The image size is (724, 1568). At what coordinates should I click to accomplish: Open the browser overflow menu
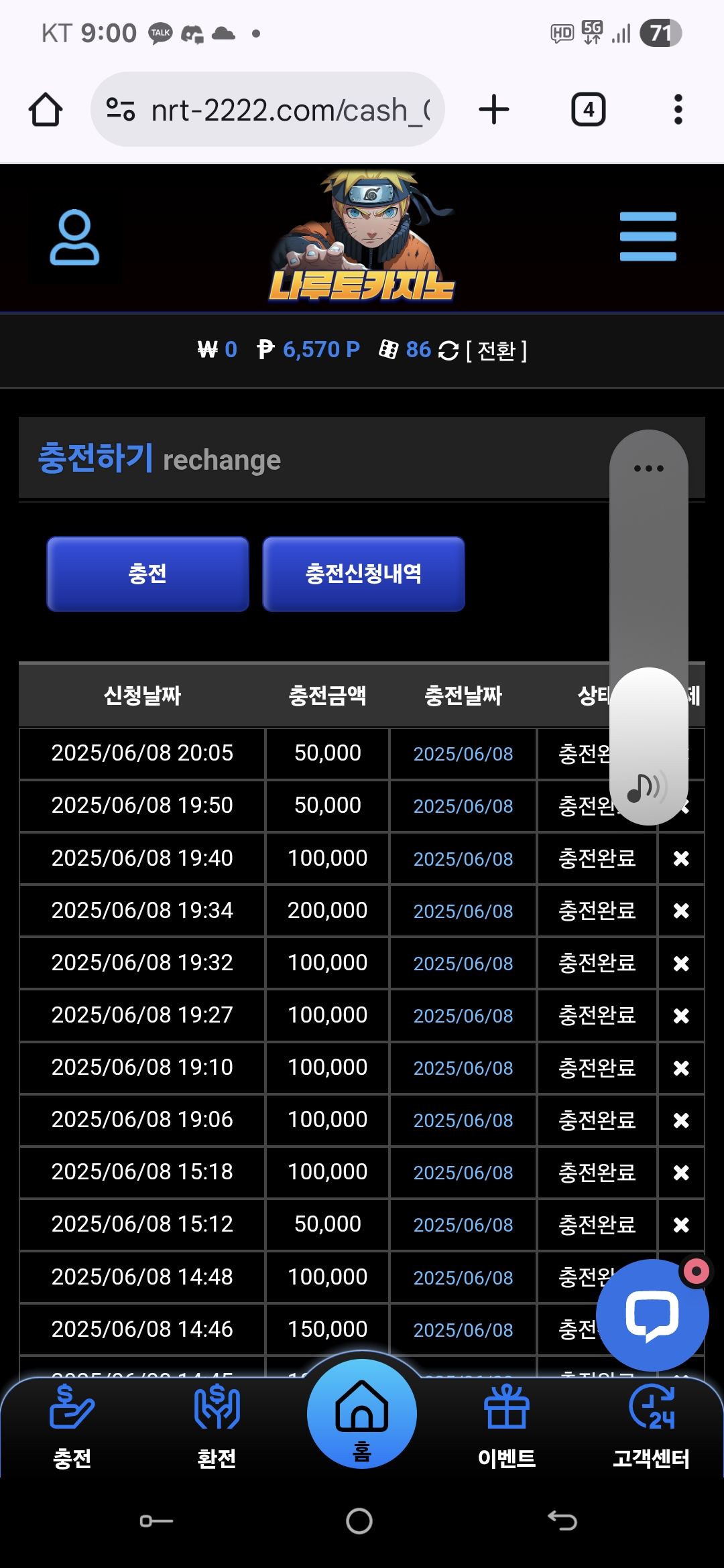(678, 109)
